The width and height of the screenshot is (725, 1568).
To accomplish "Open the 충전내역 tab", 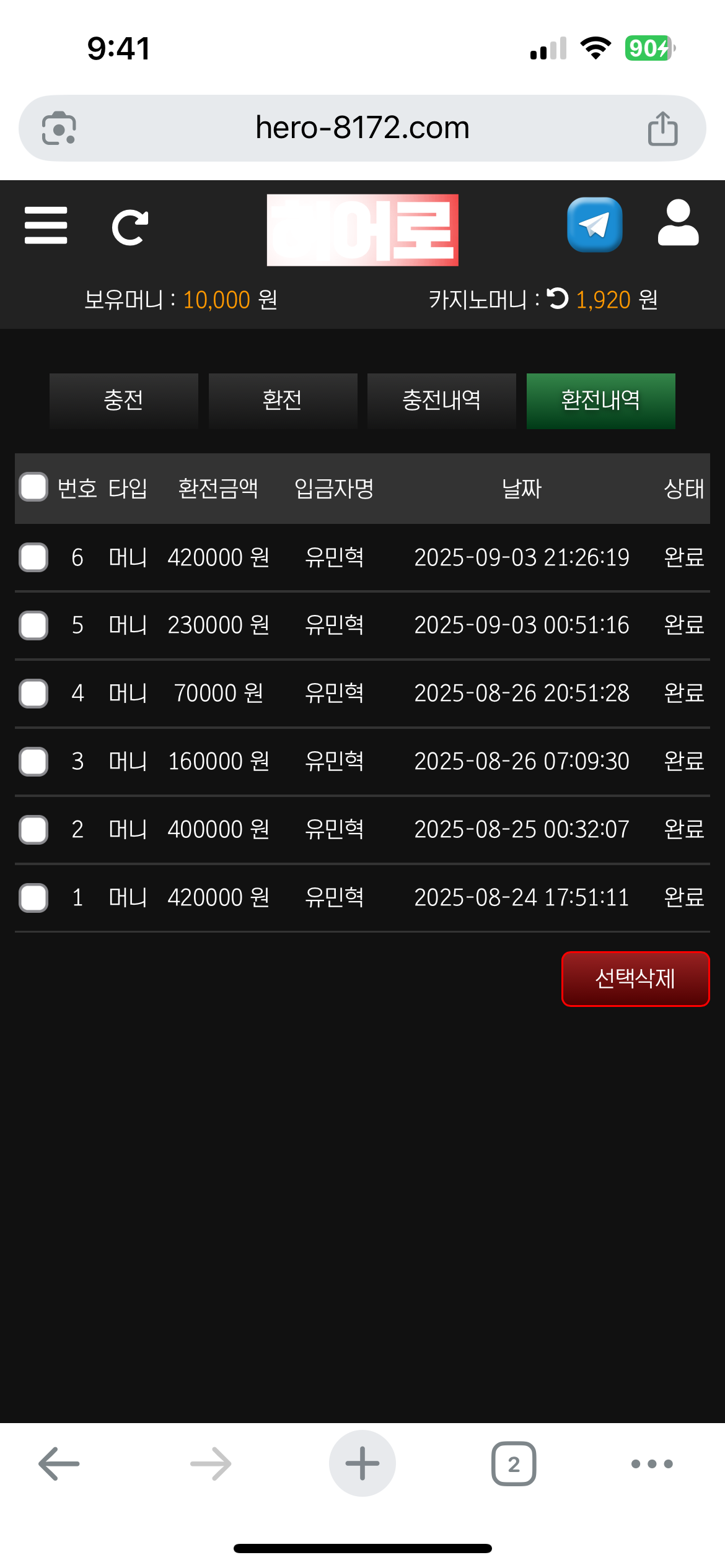I will (x=441, y=401).
